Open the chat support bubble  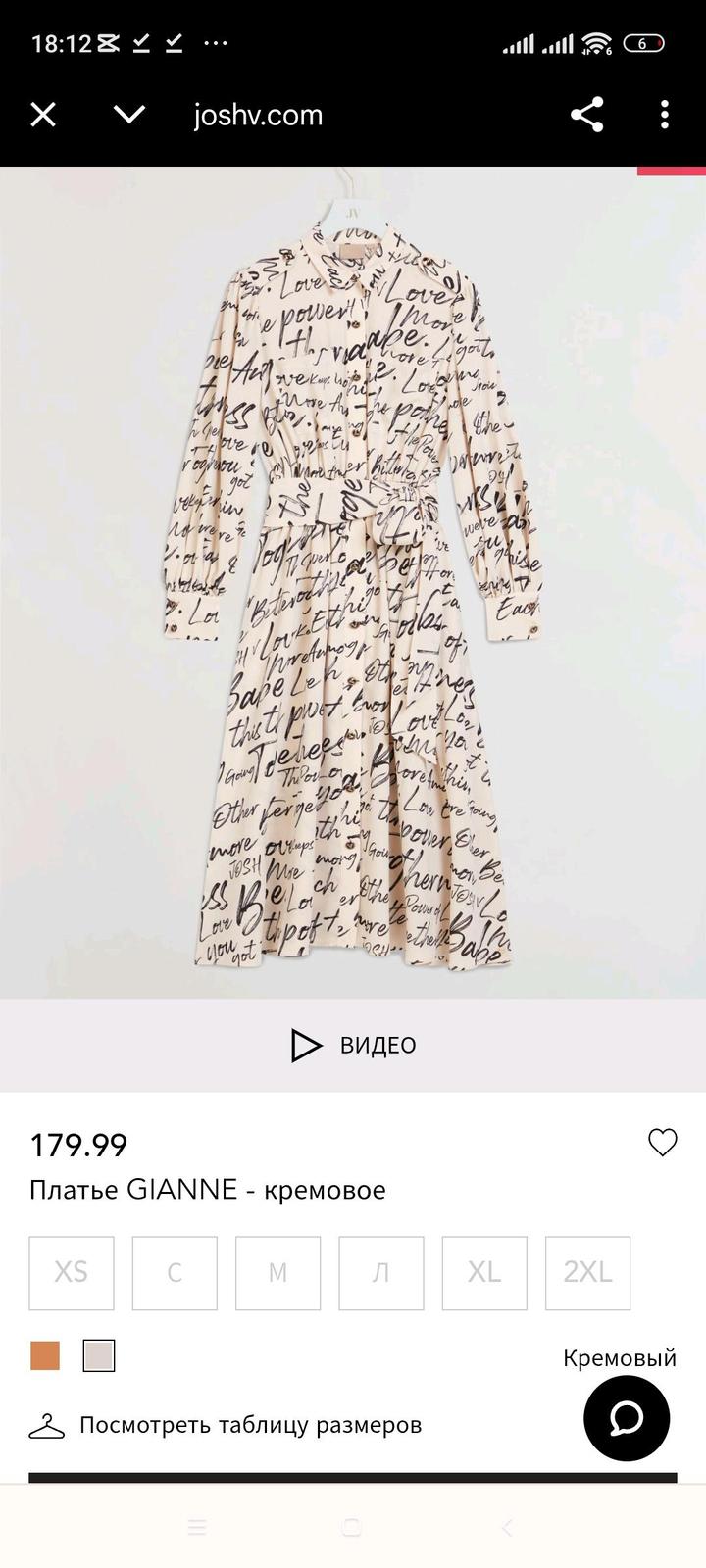point(627,1418)
